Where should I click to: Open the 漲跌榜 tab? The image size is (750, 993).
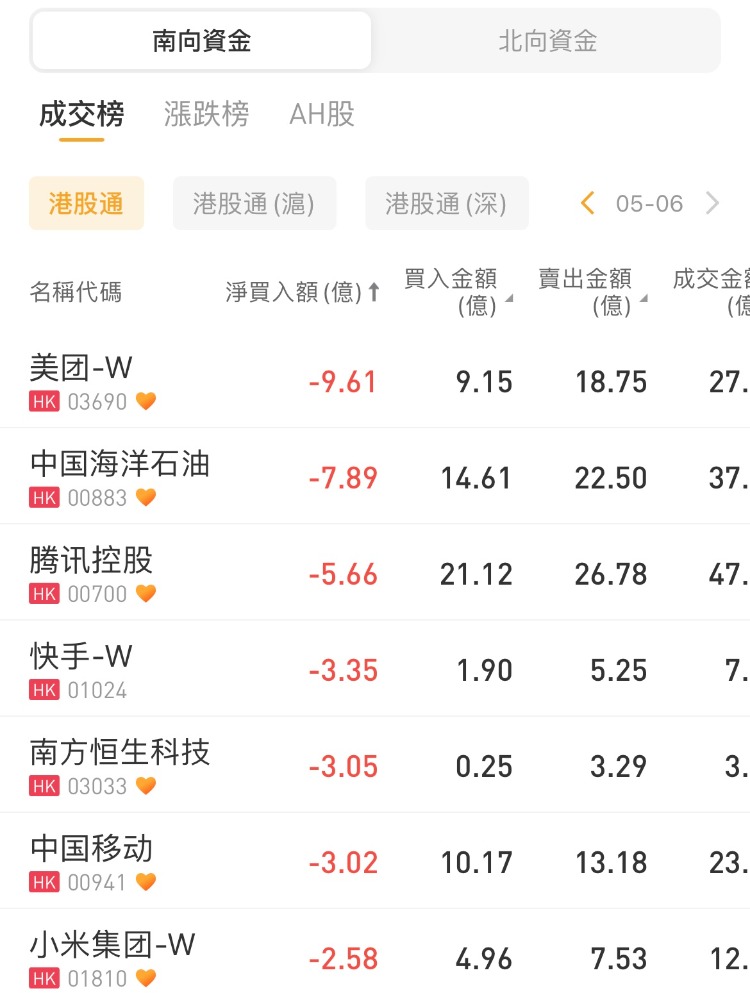206,114
